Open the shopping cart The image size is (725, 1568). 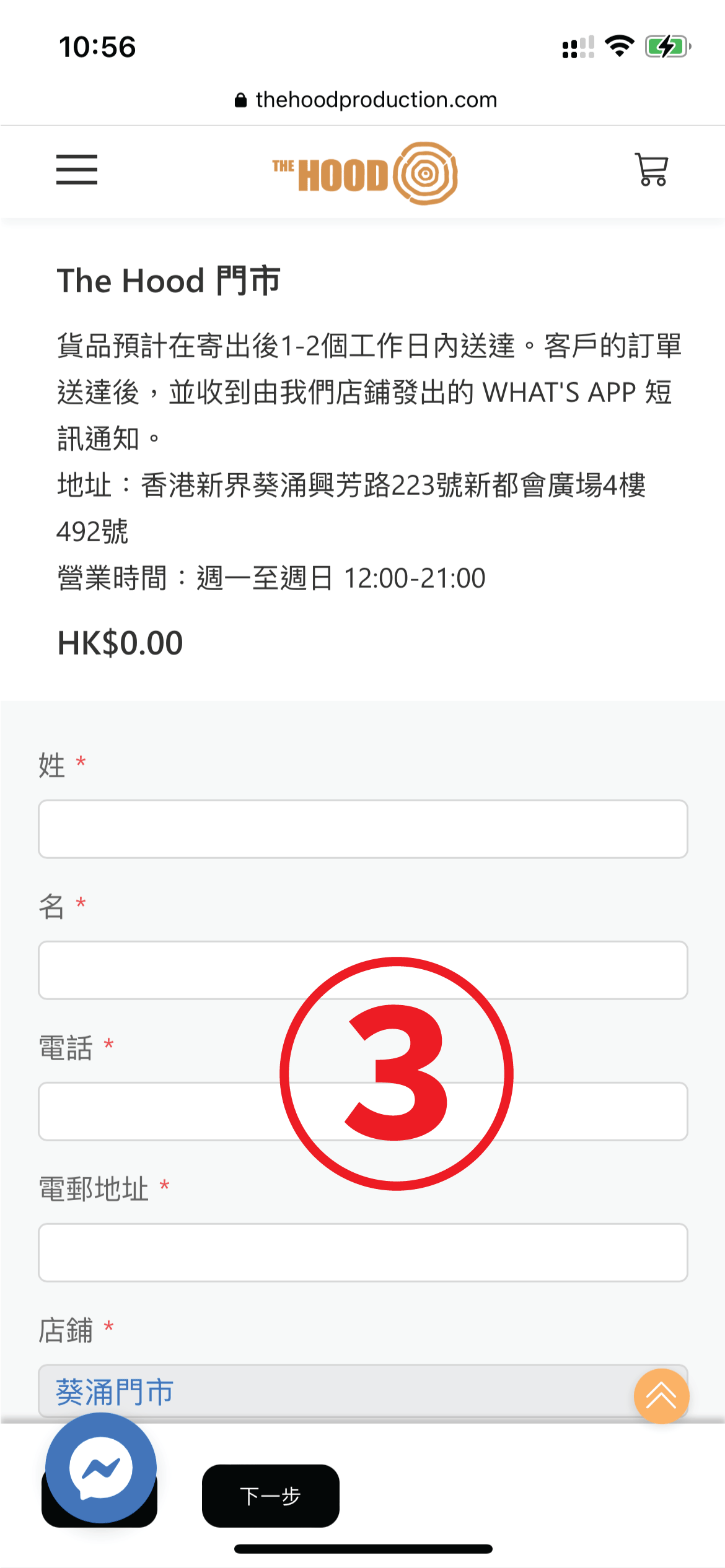pyautogui.click(x=651, y=170)
